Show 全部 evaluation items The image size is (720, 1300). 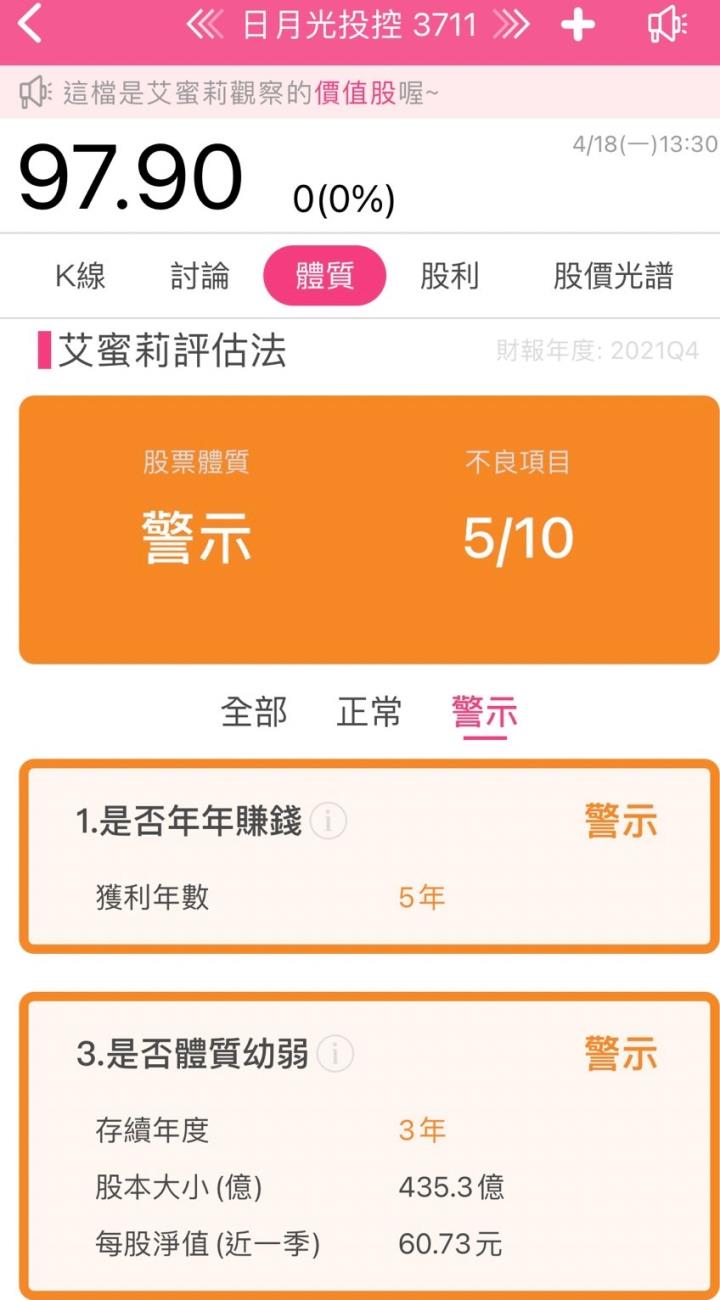254,713
